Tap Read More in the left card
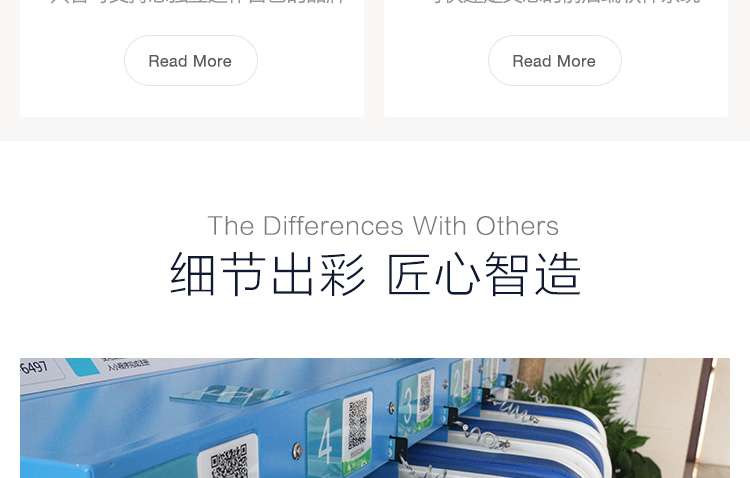Image resolution: width=750 pixels, height=478 pixels. pos(190,61)
